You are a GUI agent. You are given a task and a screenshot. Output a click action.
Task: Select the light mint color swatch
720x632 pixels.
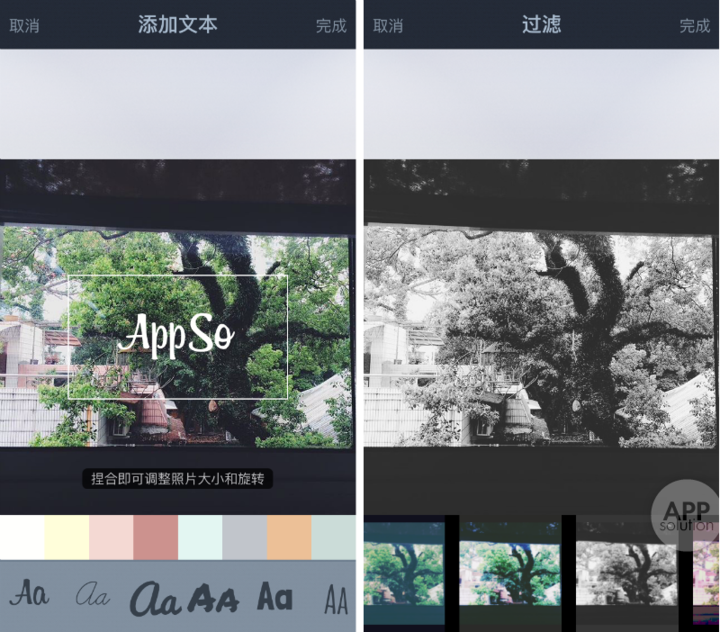pos(200,537)
